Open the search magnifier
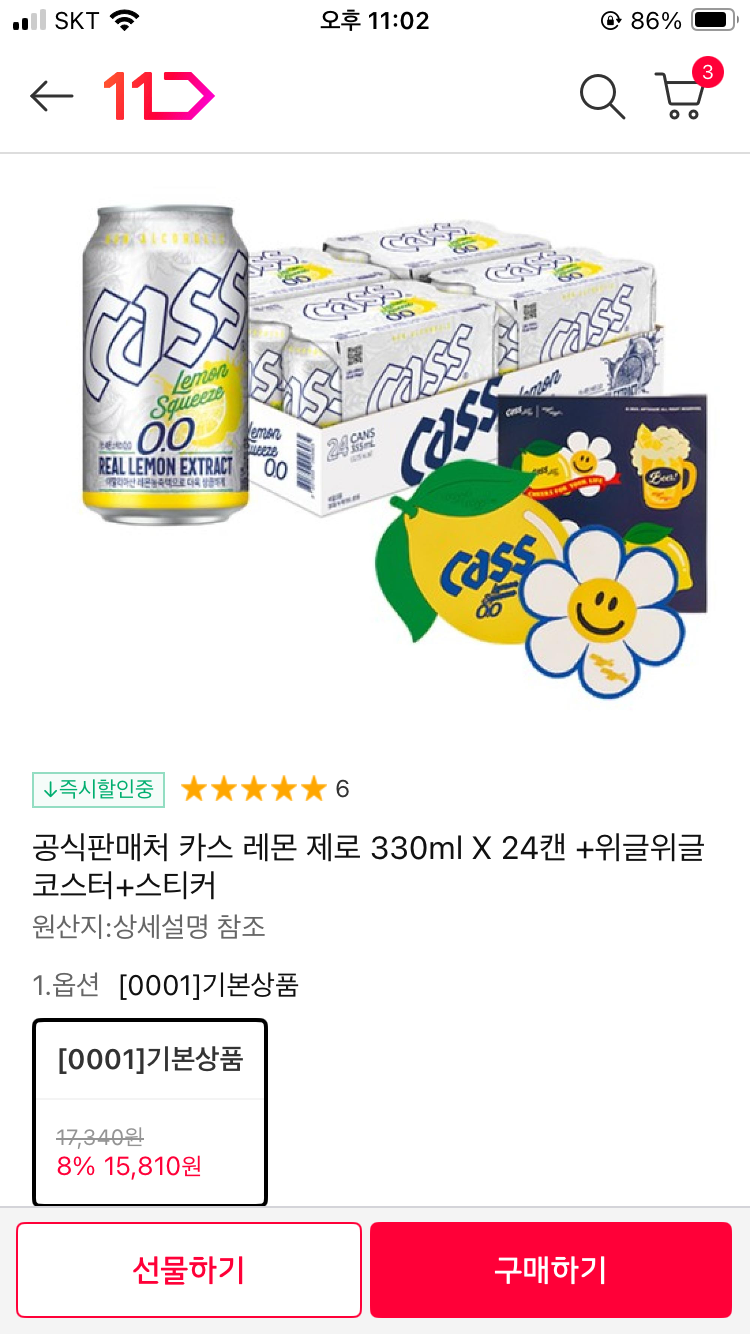 [602, 96]
